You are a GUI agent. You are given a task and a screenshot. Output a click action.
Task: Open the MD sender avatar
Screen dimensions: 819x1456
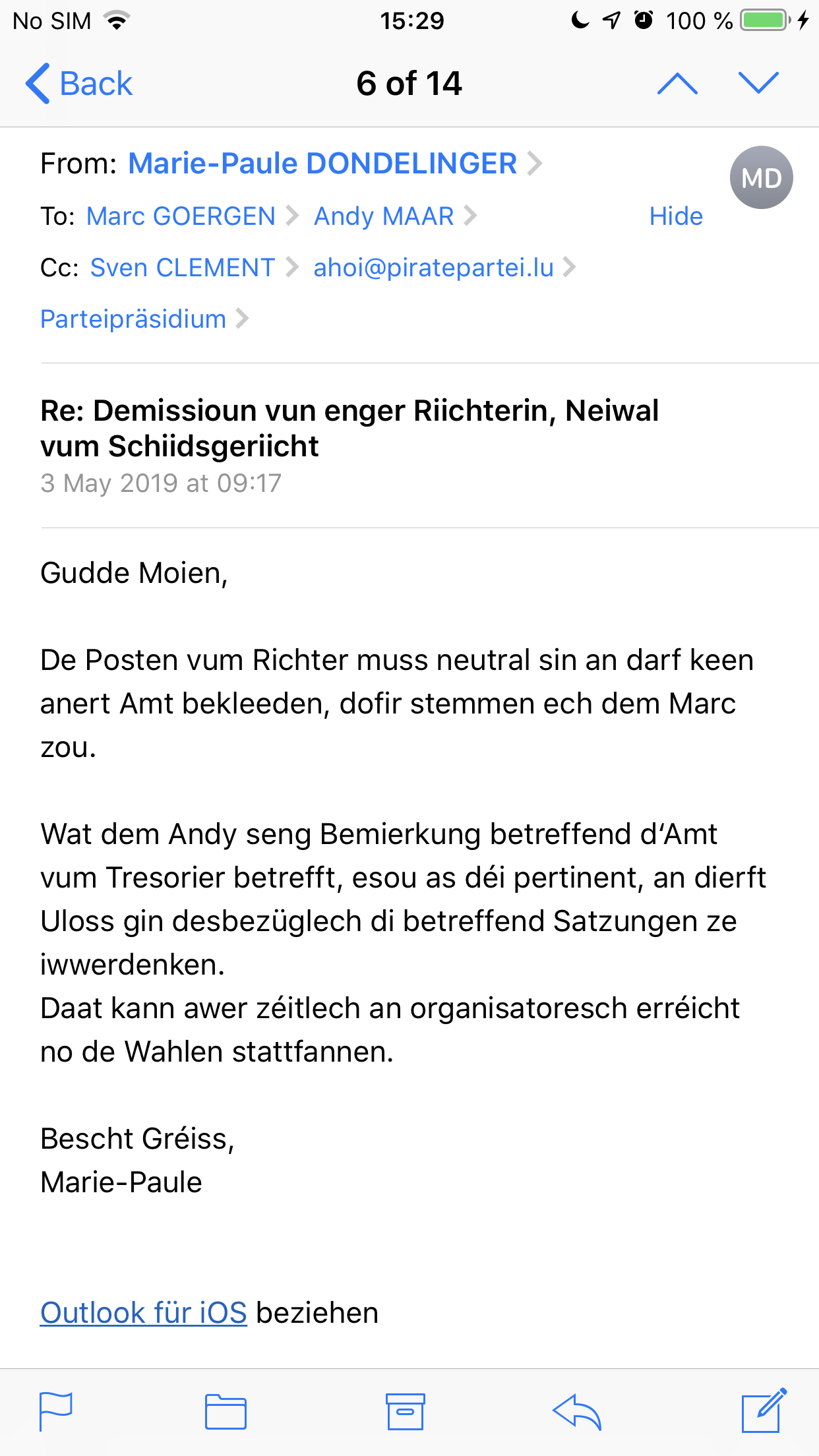click(x=761, y=178)
